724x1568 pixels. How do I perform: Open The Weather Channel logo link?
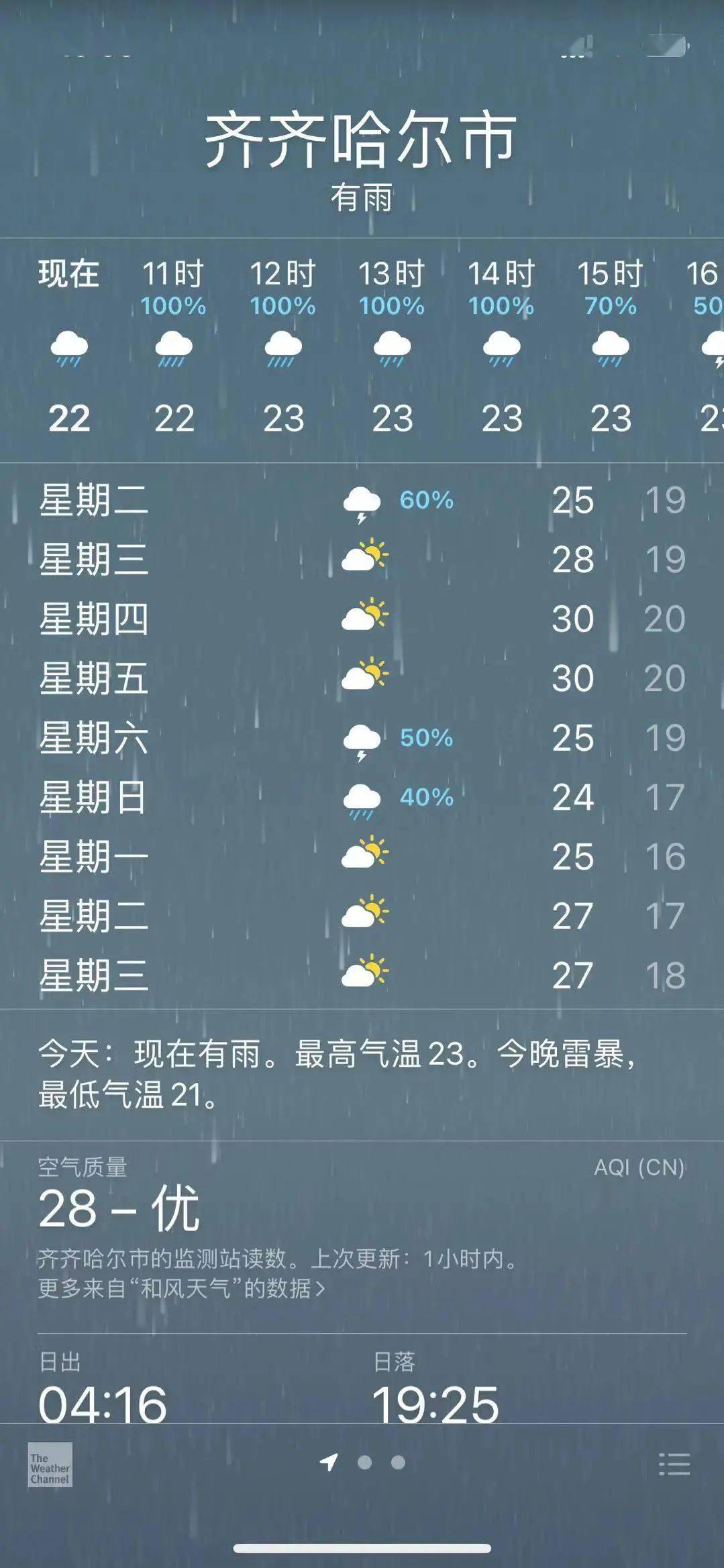[x=50, y=1464]
